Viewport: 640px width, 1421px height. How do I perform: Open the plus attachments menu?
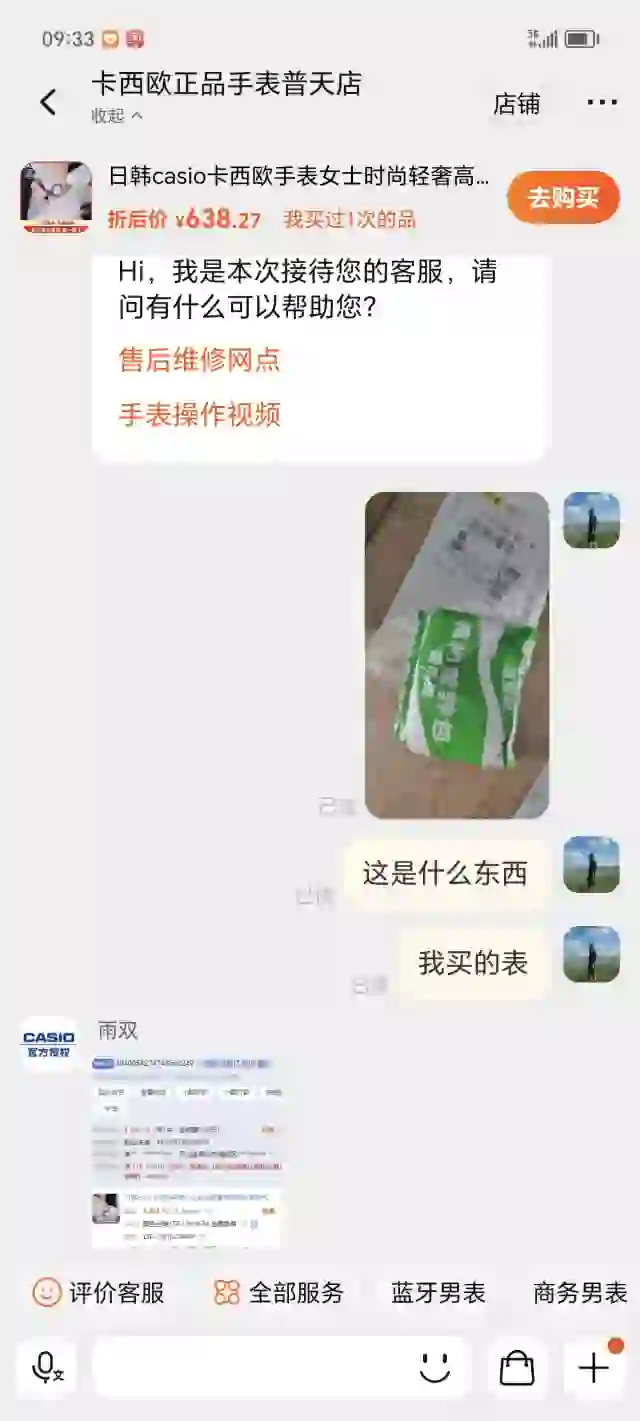click(594, 1367)
